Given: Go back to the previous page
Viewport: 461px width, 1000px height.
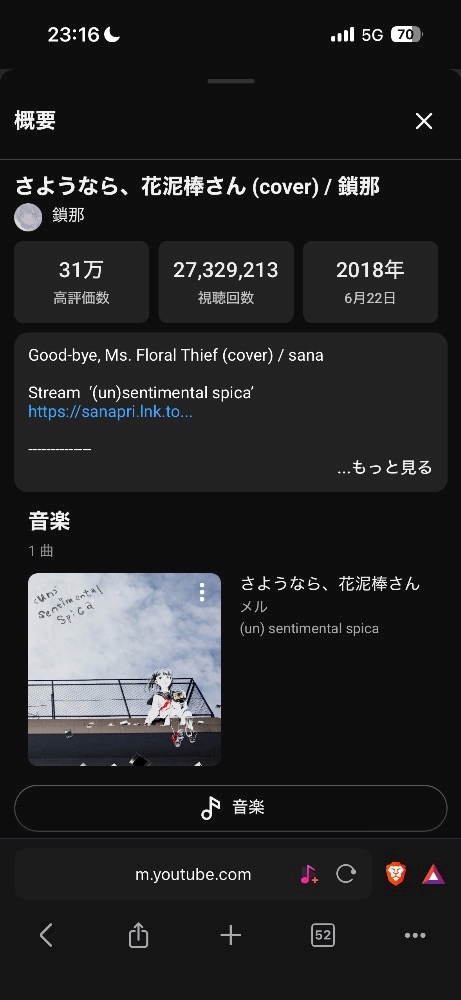Looking at the screenshot, I should [46, 936].
